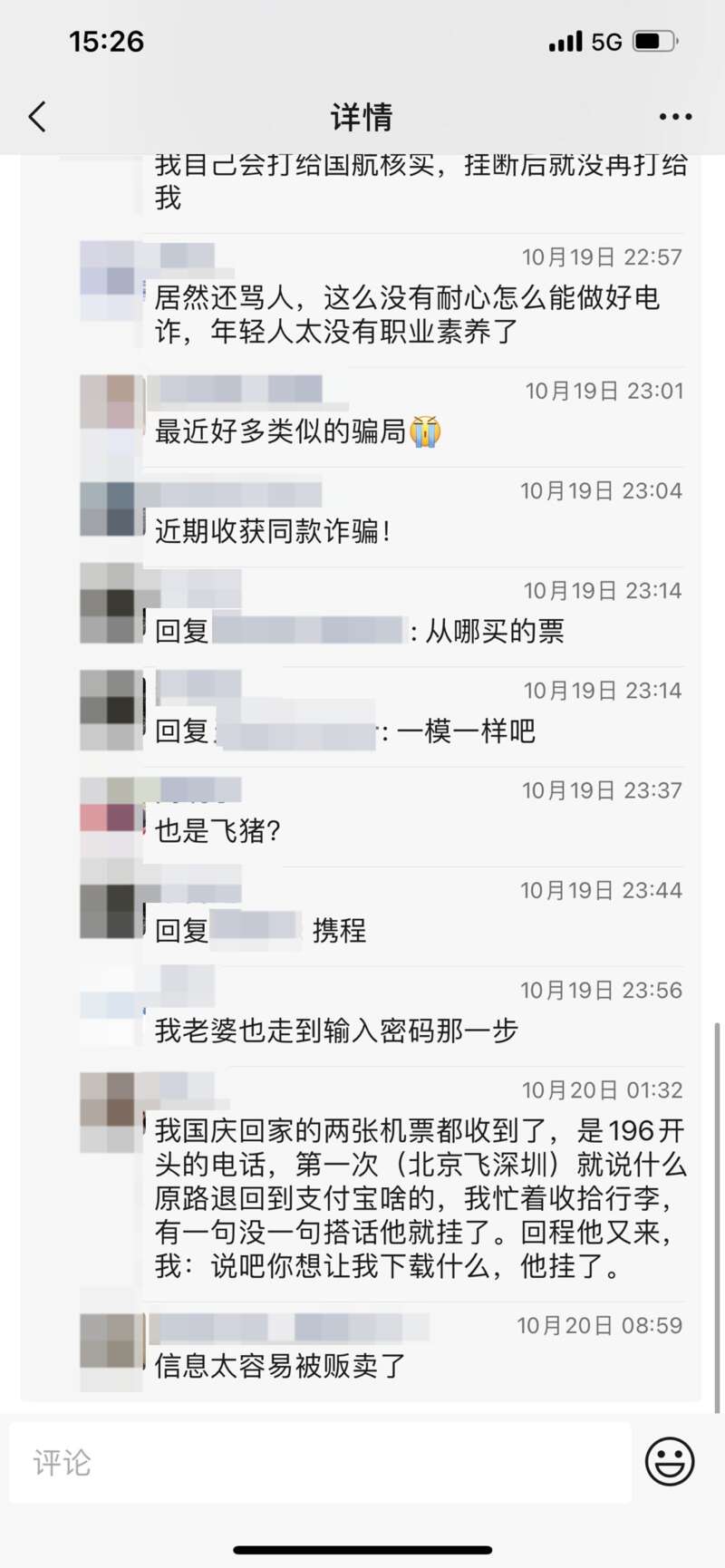
Task: Open the three-dots overflow menu
Action: pos(675,117)
